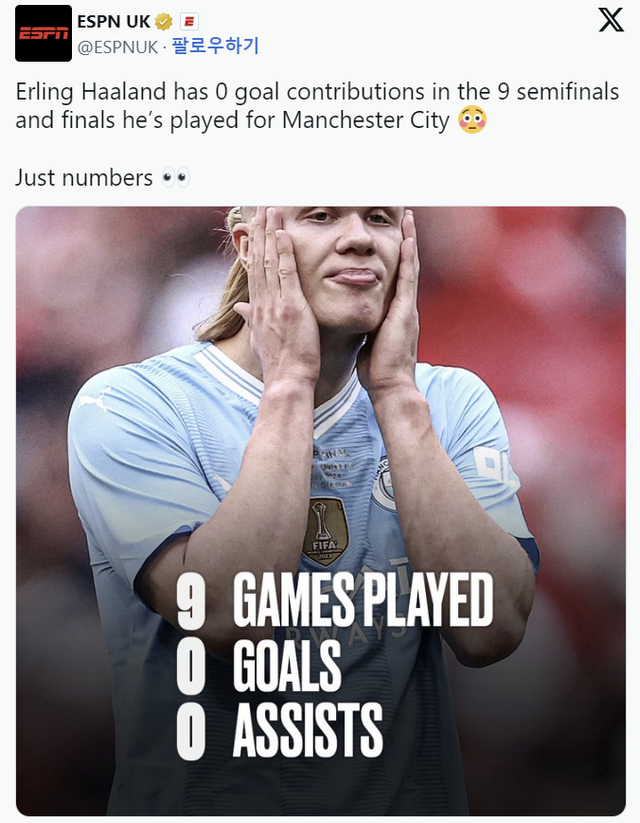Open the X logo to view on X
The height and width of the screenshot is (823, 640).
[610, 21]
